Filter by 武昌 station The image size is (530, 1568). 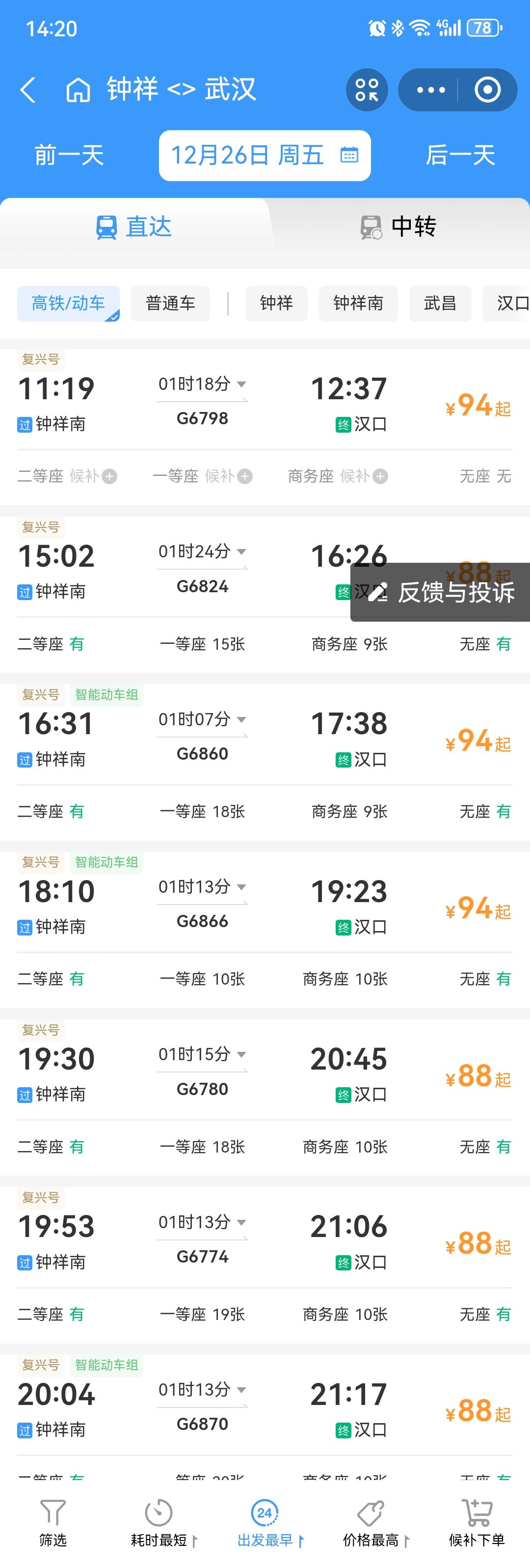tap(440, 303)
